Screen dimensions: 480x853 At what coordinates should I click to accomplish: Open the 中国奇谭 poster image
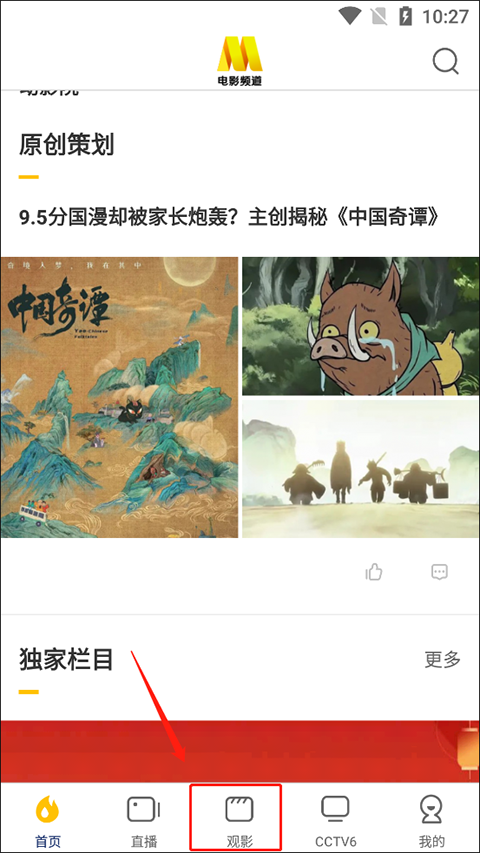tap(120, 397)
